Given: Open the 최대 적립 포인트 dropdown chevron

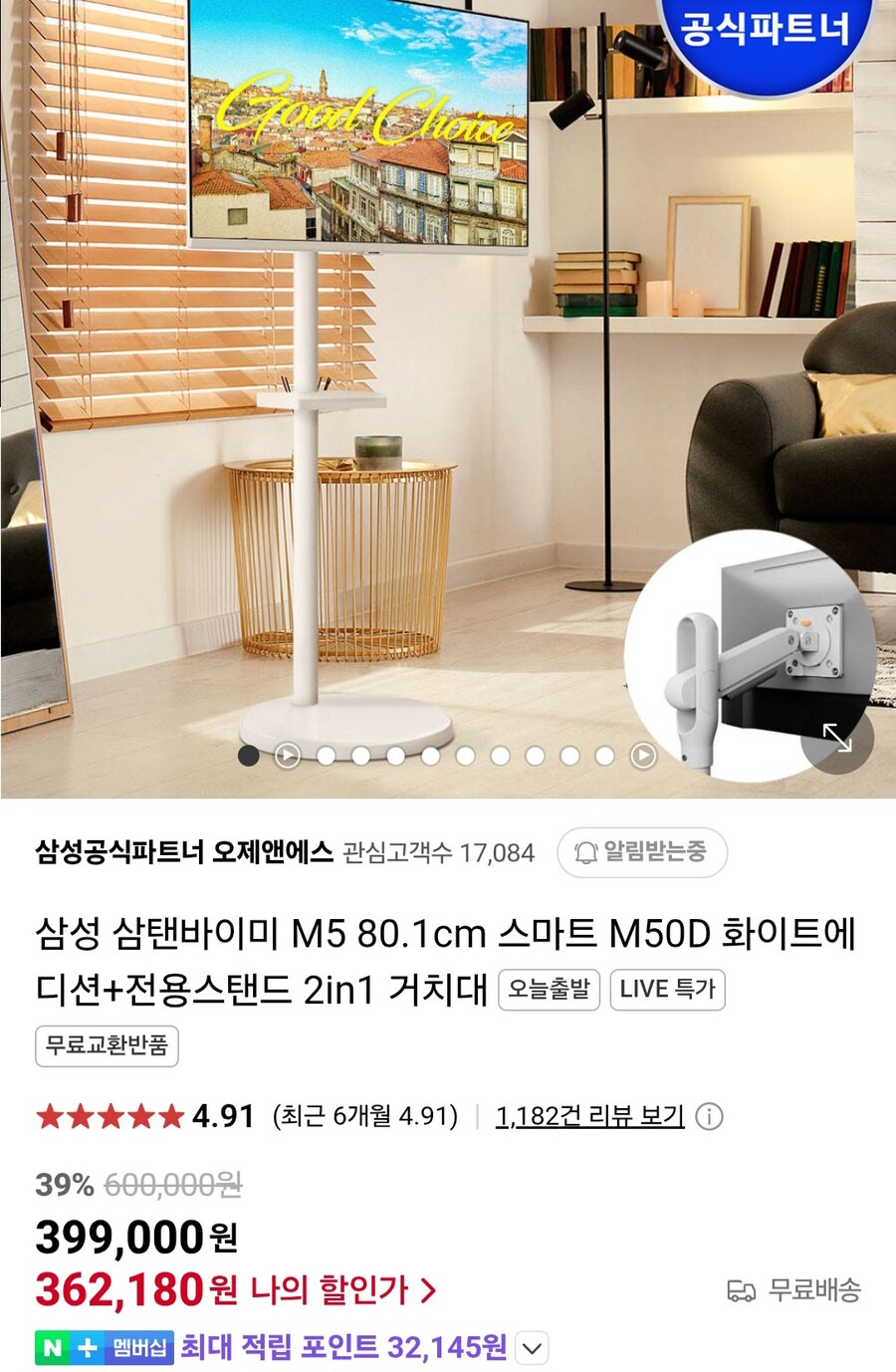Looking at the screenshot, I should pyautogui.click(x=532, y=1347).
